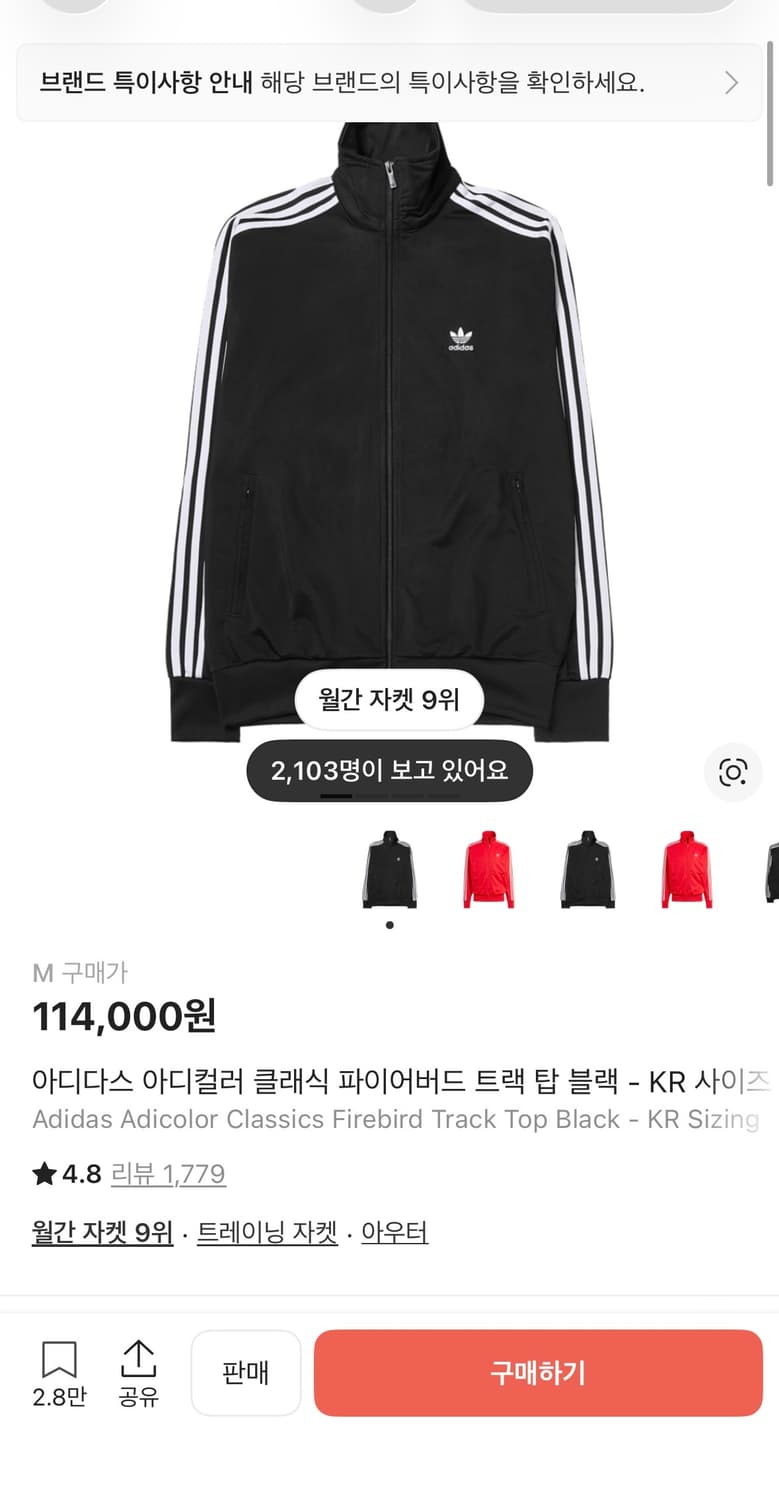This screenshot has height=1500, width=779.
Task: Open the 아우터 category link
Action: pos(394,1234)
